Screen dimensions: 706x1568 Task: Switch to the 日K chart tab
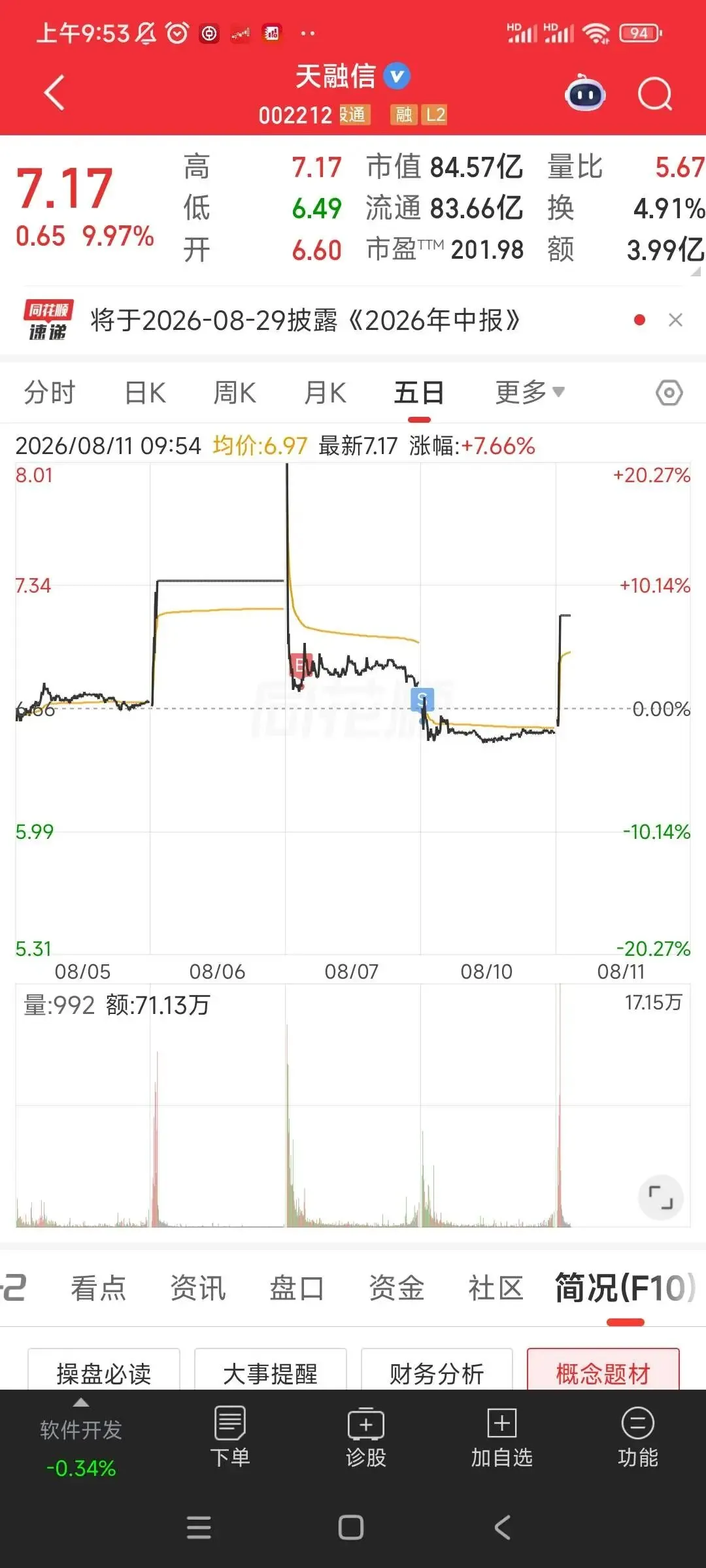tap(145, 393)
